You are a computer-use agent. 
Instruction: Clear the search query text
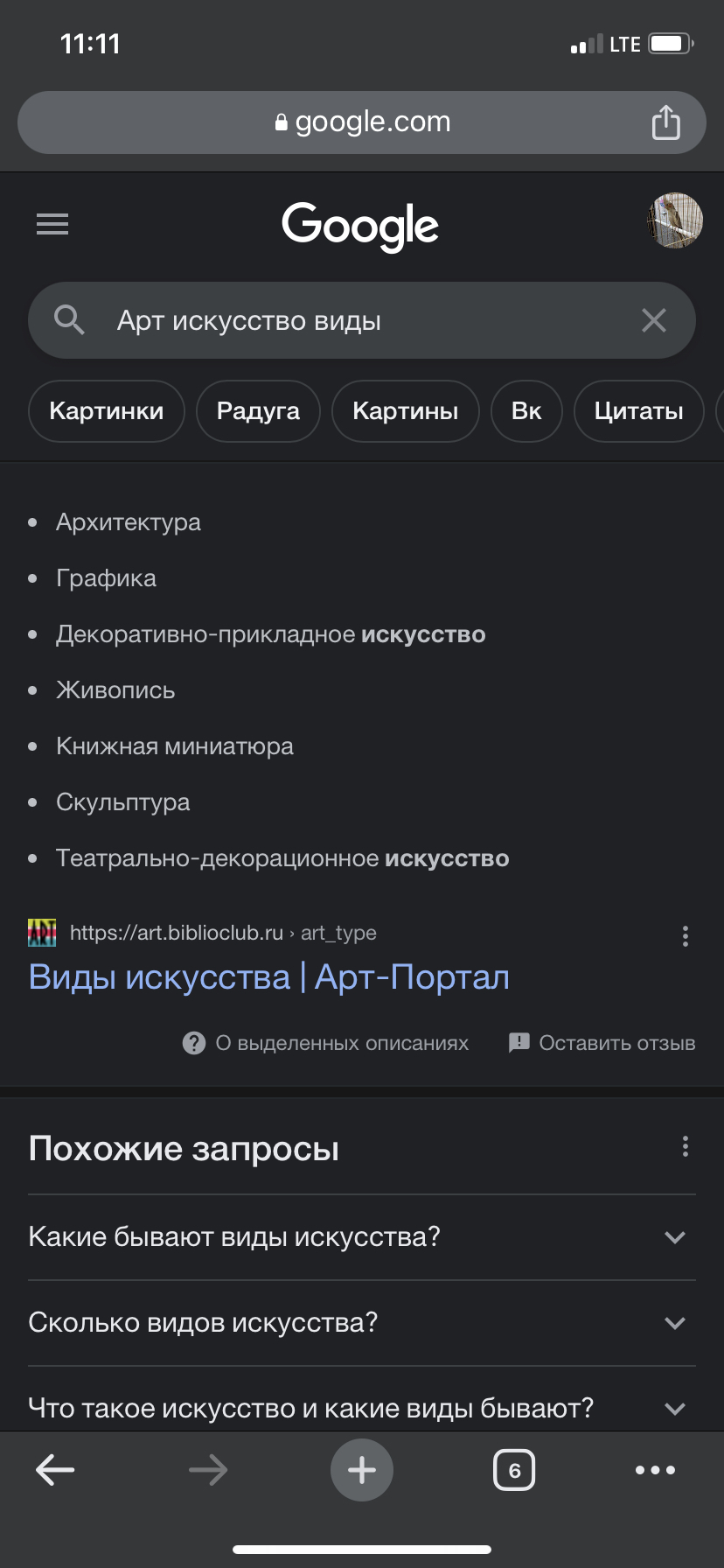[654, 320]
